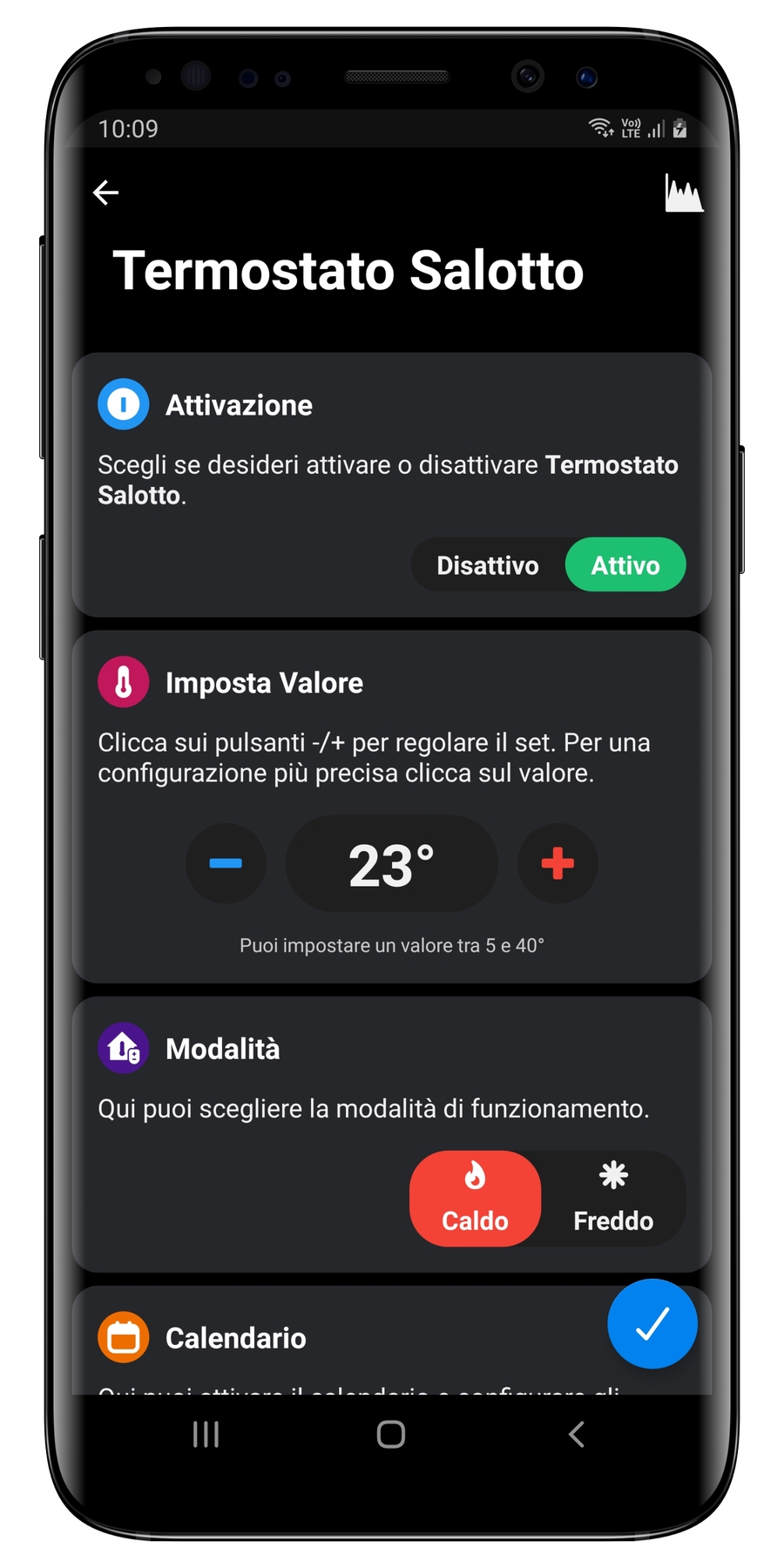Go to the phone home screen
The image size is (784, 1568).
[391, 1434]
